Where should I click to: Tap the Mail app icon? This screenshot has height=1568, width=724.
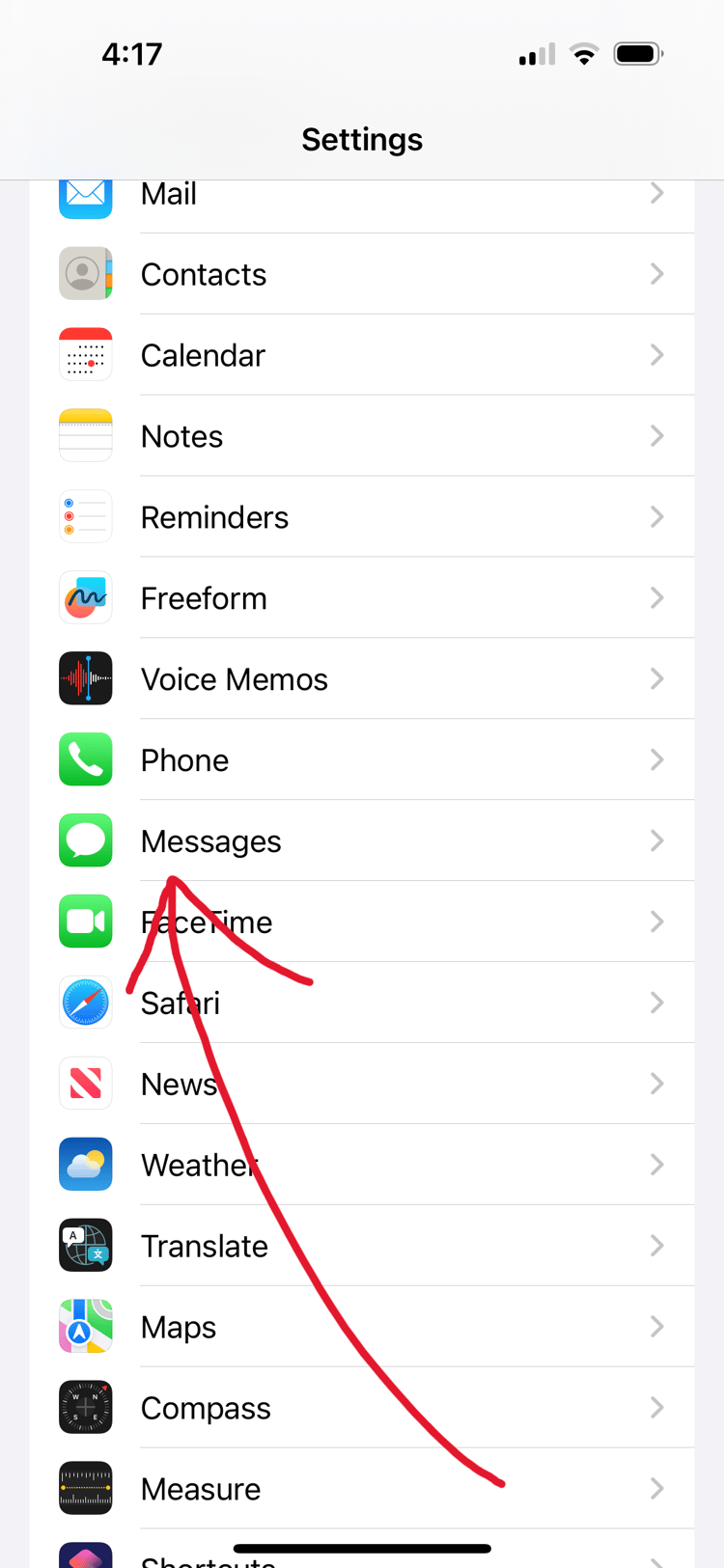85,193
